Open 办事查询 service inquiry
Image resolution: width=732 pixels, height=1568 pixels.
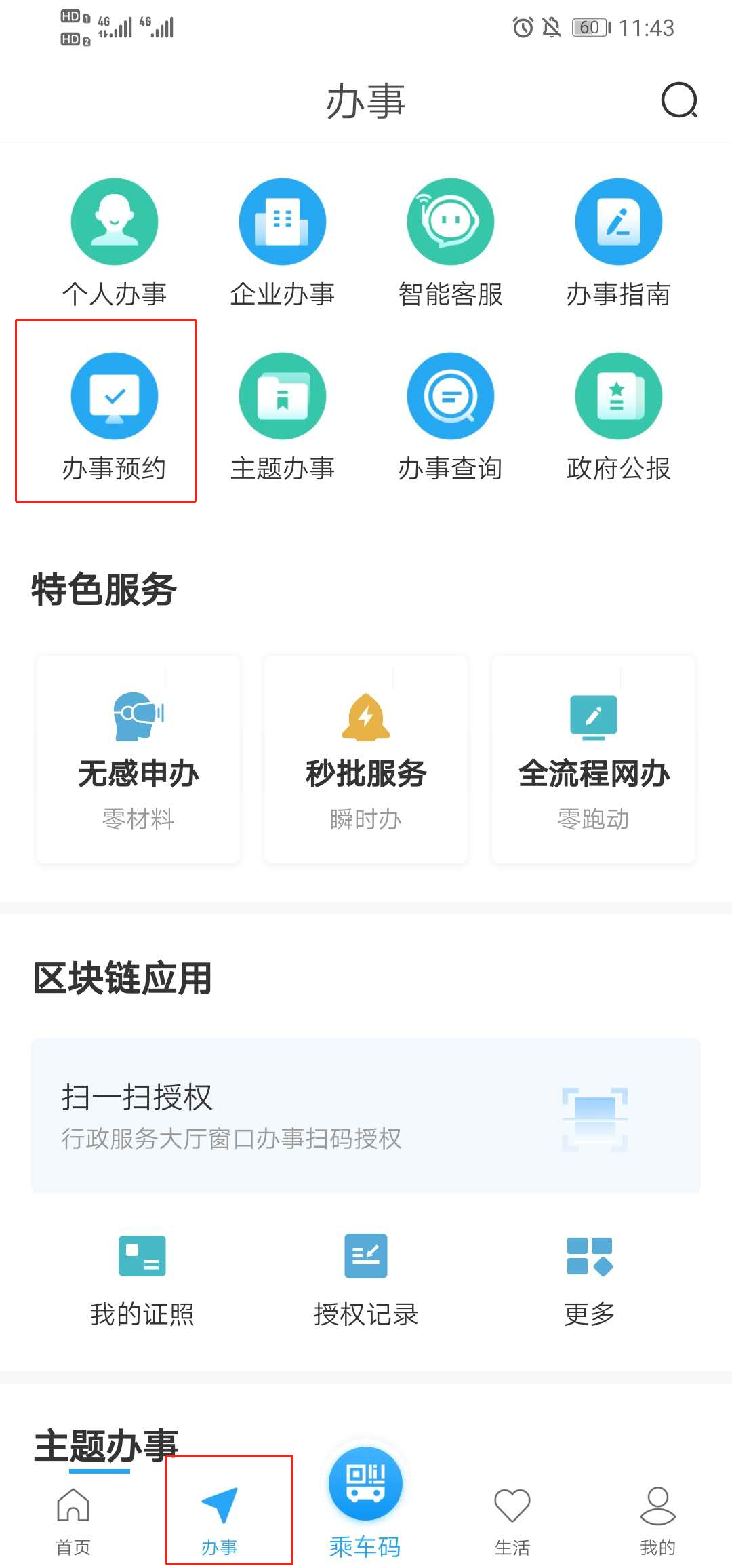click(x=451, y=416)
